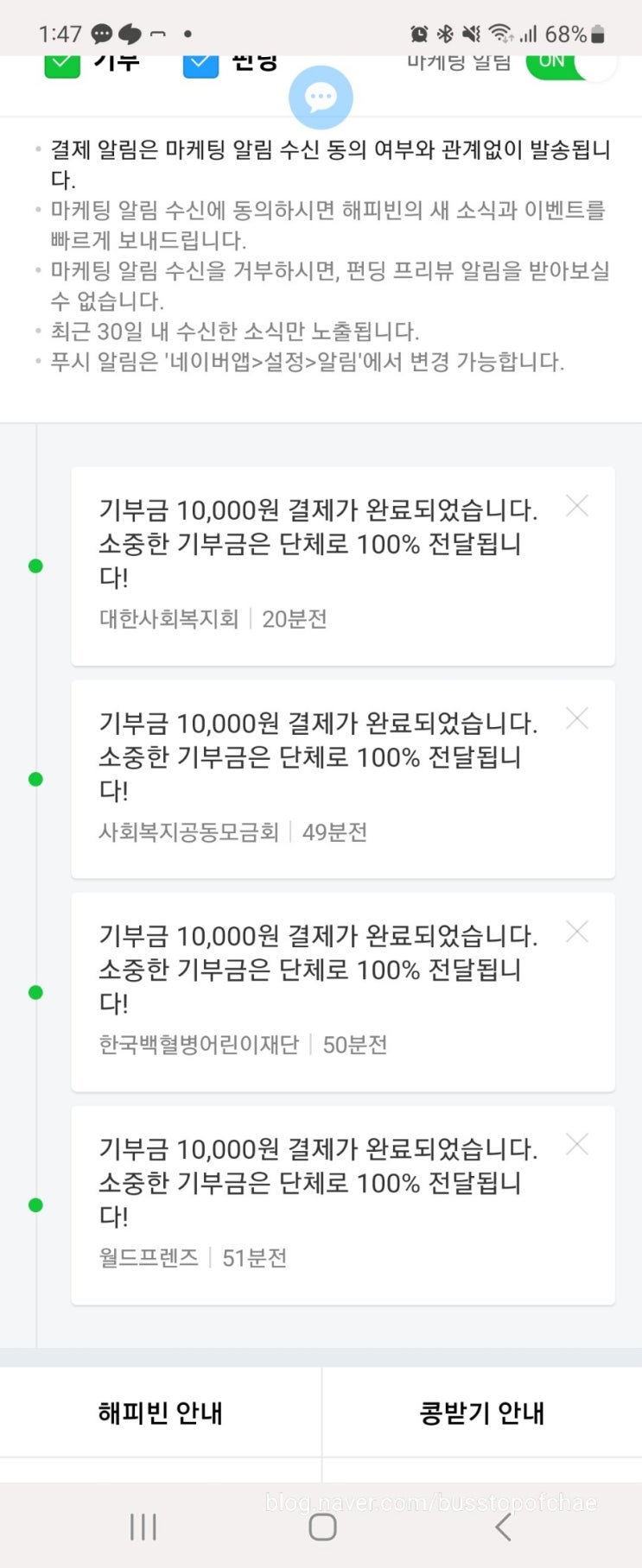This screenshot has height=1568, width=642.
Task: Dismiss the 한국백혈병어린이재단 donation notification
Action: [577, 932]
